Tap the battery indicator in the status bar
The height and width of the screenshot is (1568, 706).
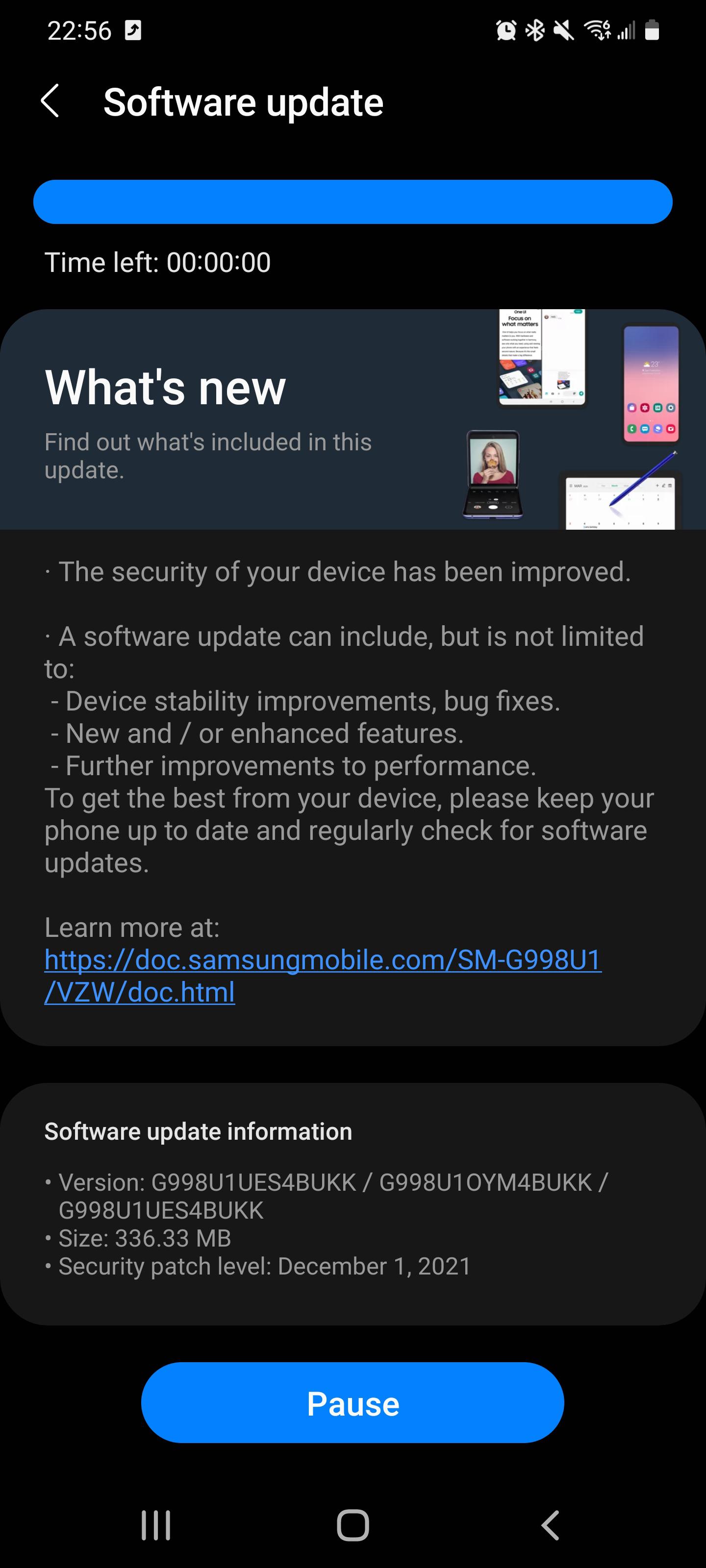[652, 30]
